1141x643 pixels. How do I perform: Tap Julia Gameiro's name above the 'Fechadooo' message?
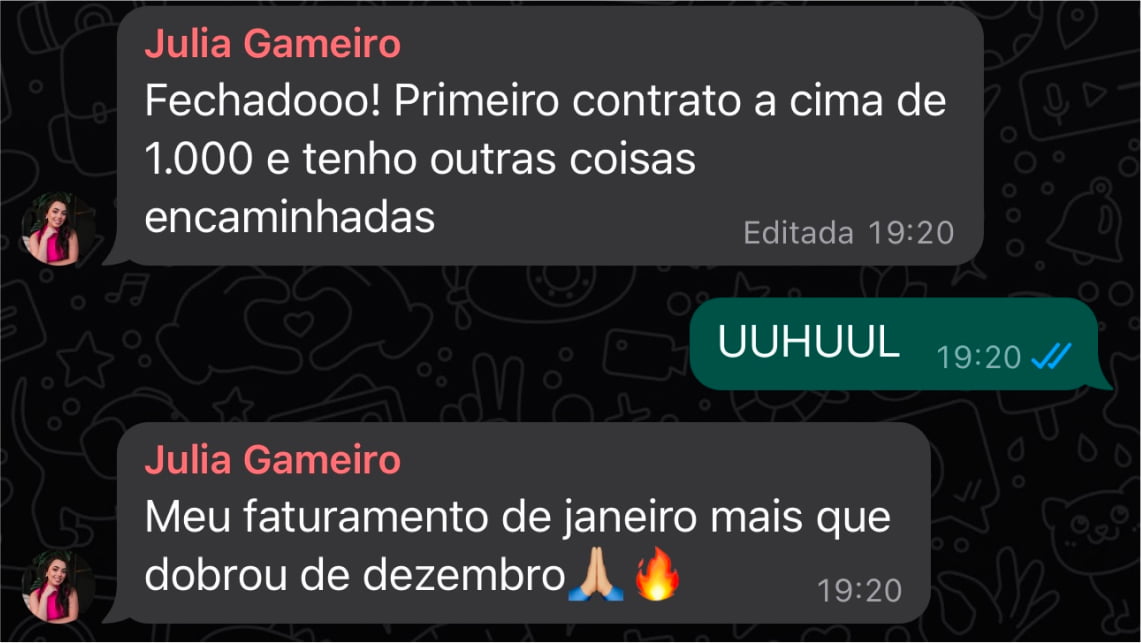pyautogui.click(x=272, y=44)
